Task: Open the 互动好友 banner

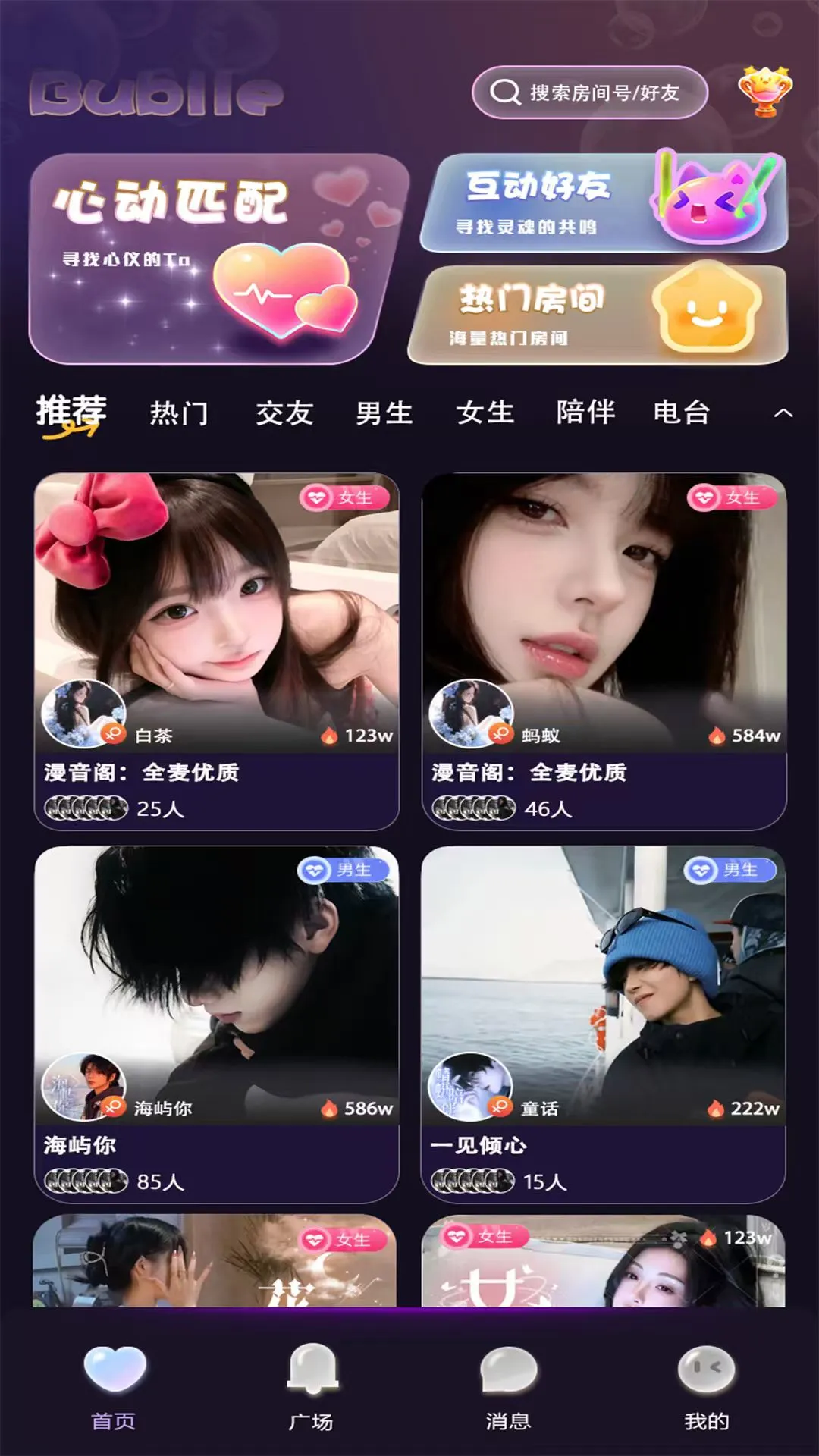Action: point(604,202)
